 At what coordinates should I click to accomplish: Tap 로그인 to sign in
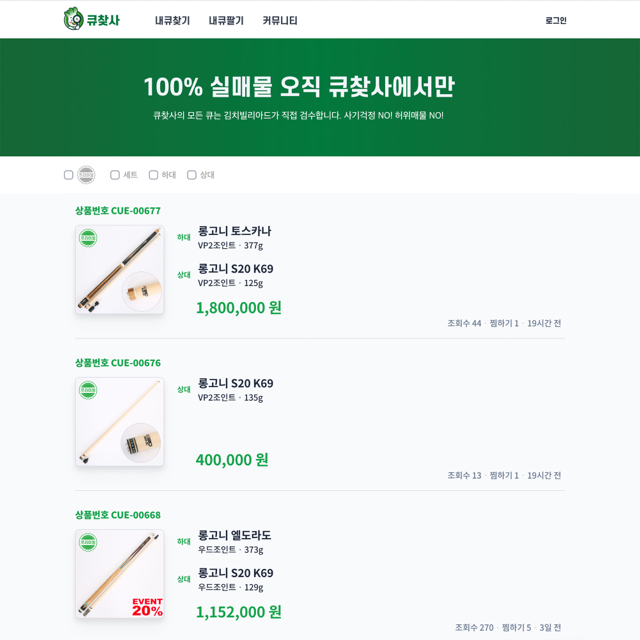point(556,20)
